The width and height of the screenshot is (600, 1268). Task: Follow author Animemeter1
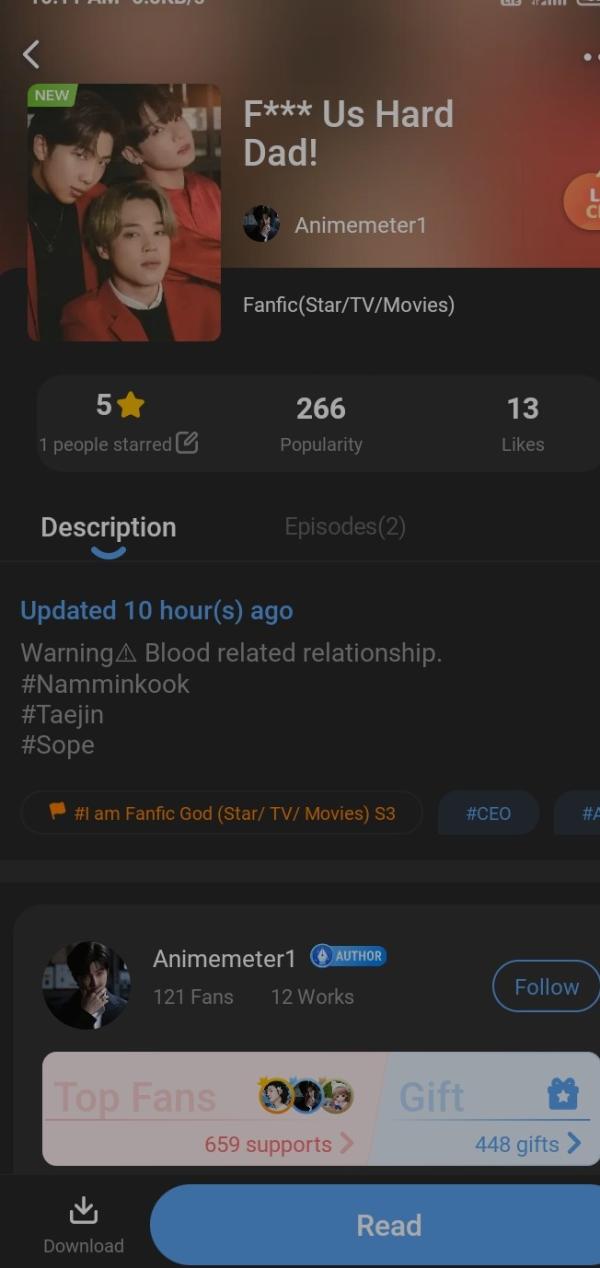tap(545, 987)
